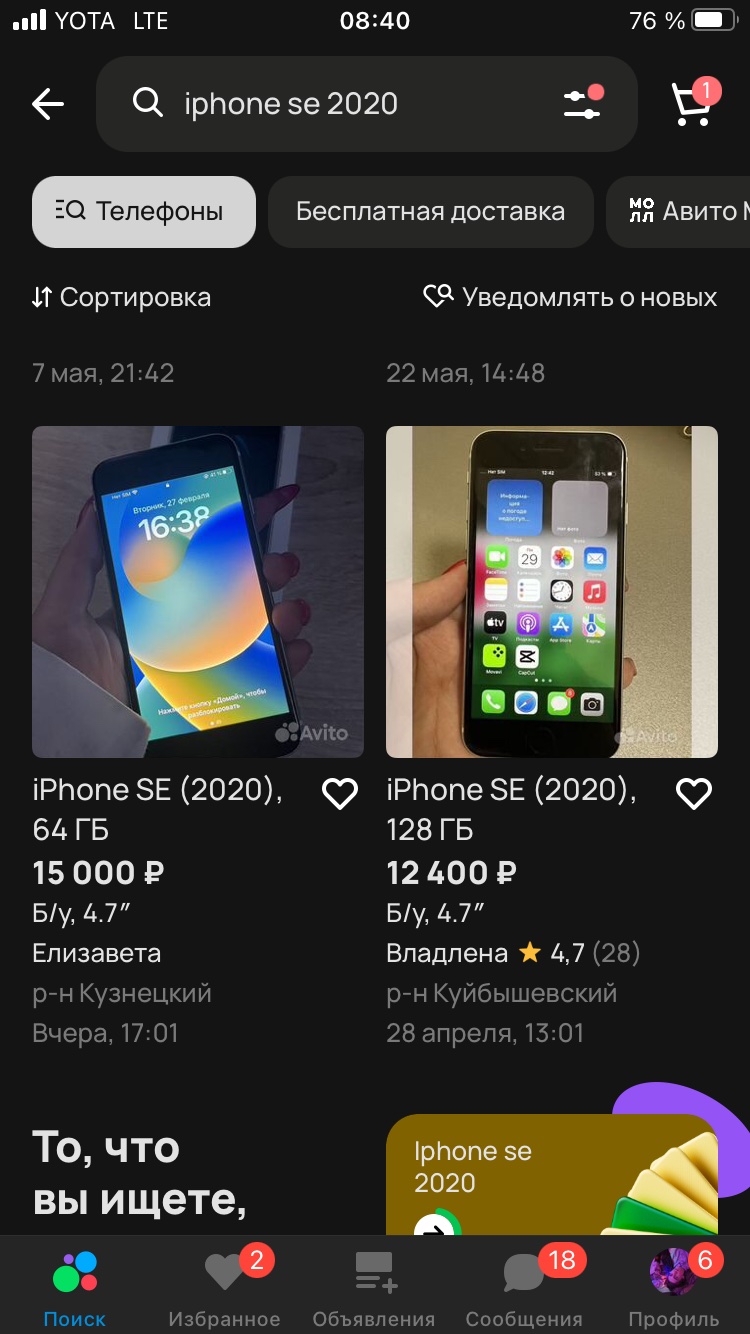Screen dimensions: 750x1334
Task: Open the search filters icon
Action: tap(582, 104)
